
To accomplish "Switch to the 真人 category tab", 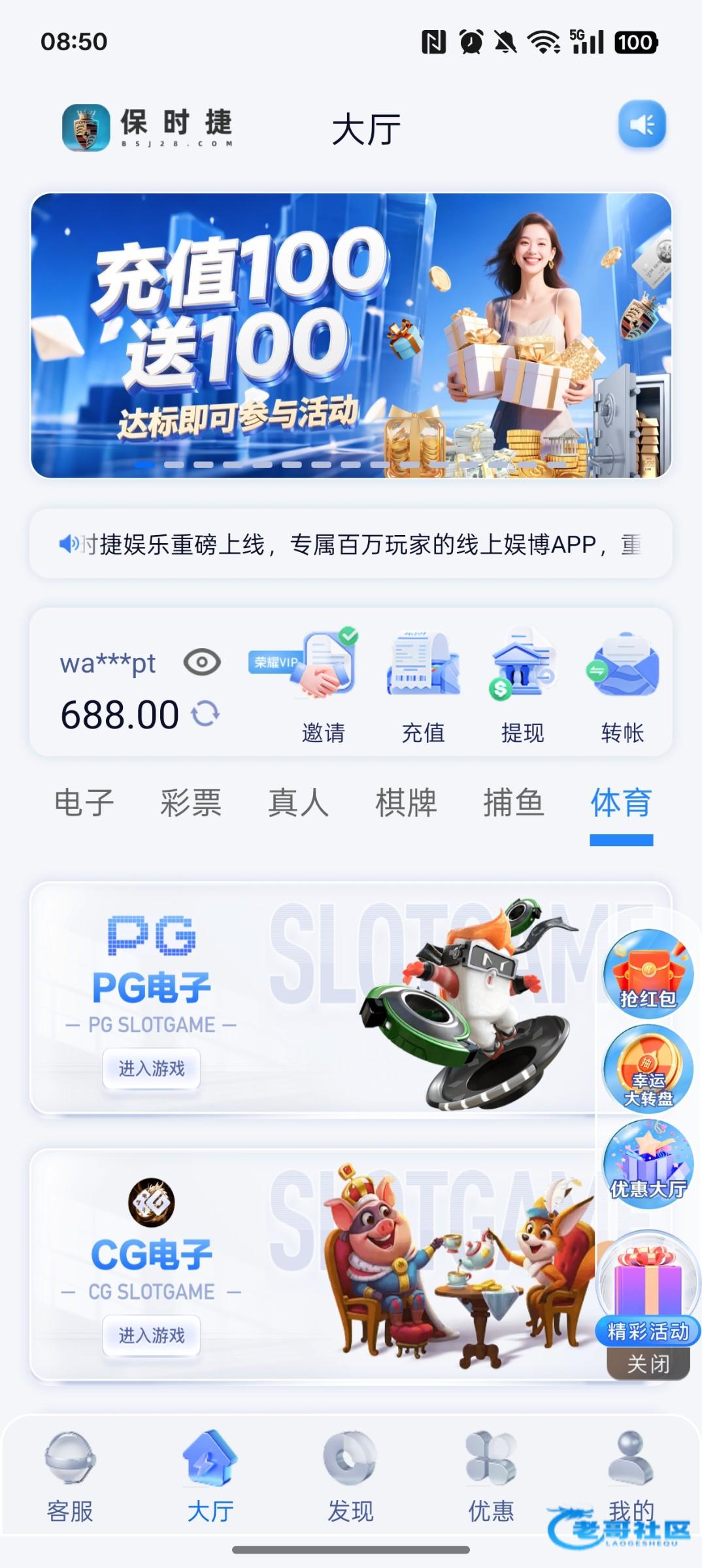I will tap(299, 803).
